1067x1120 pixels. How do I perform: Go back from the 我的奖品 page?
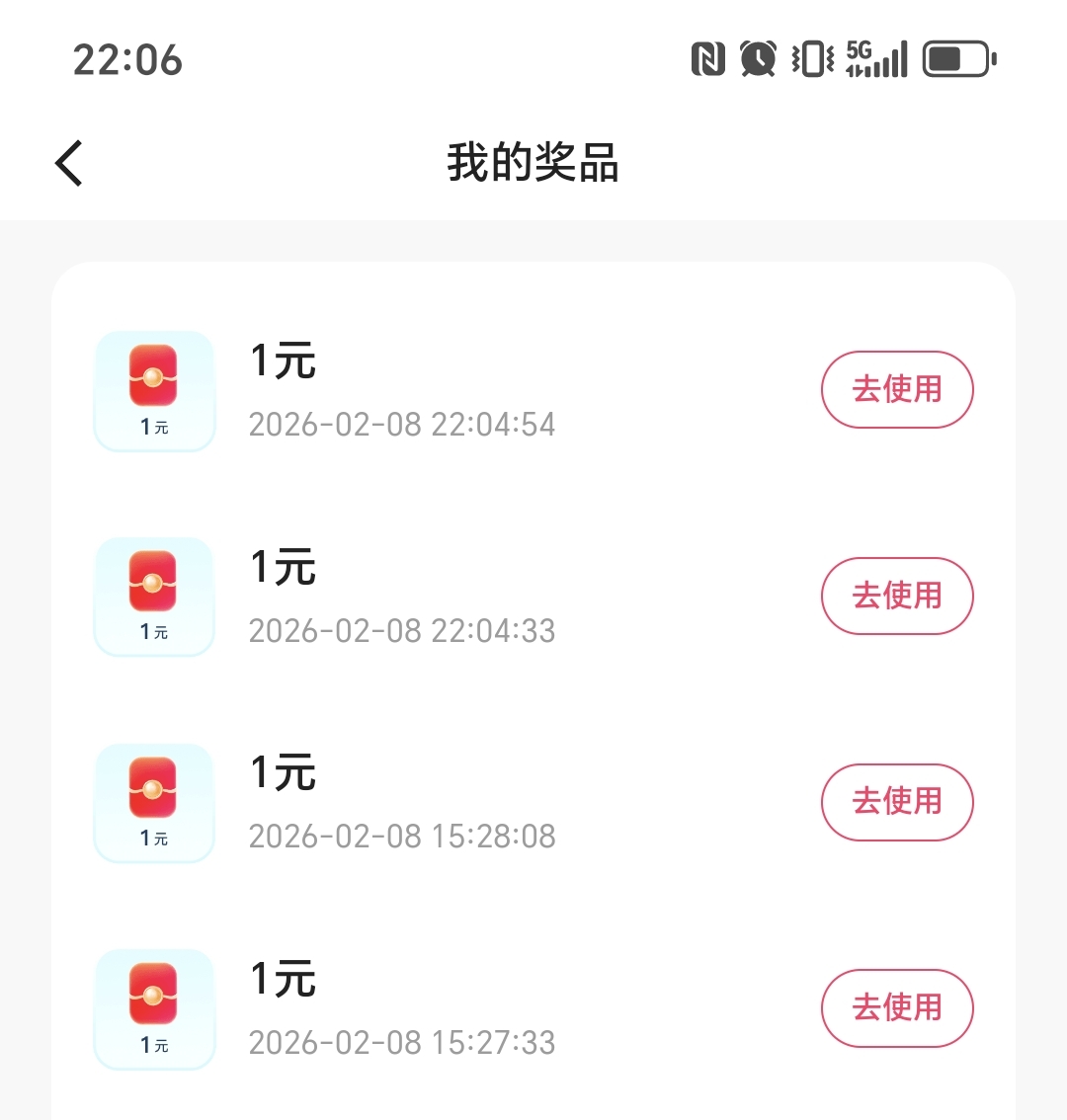(69, 163)
